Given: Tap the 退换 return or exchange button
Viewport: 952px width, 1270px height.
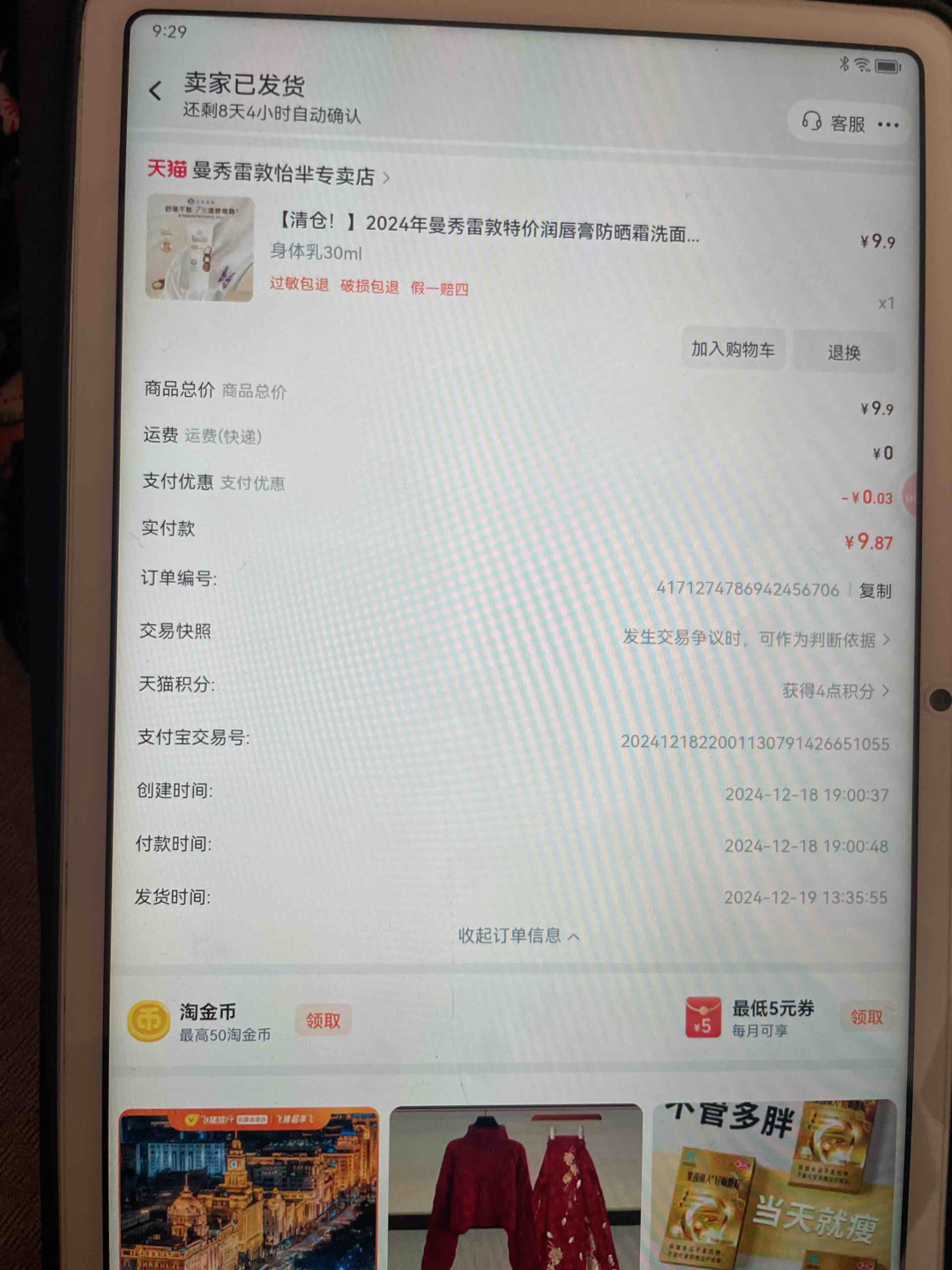Looking at the screenshot, I should (844, 353).
